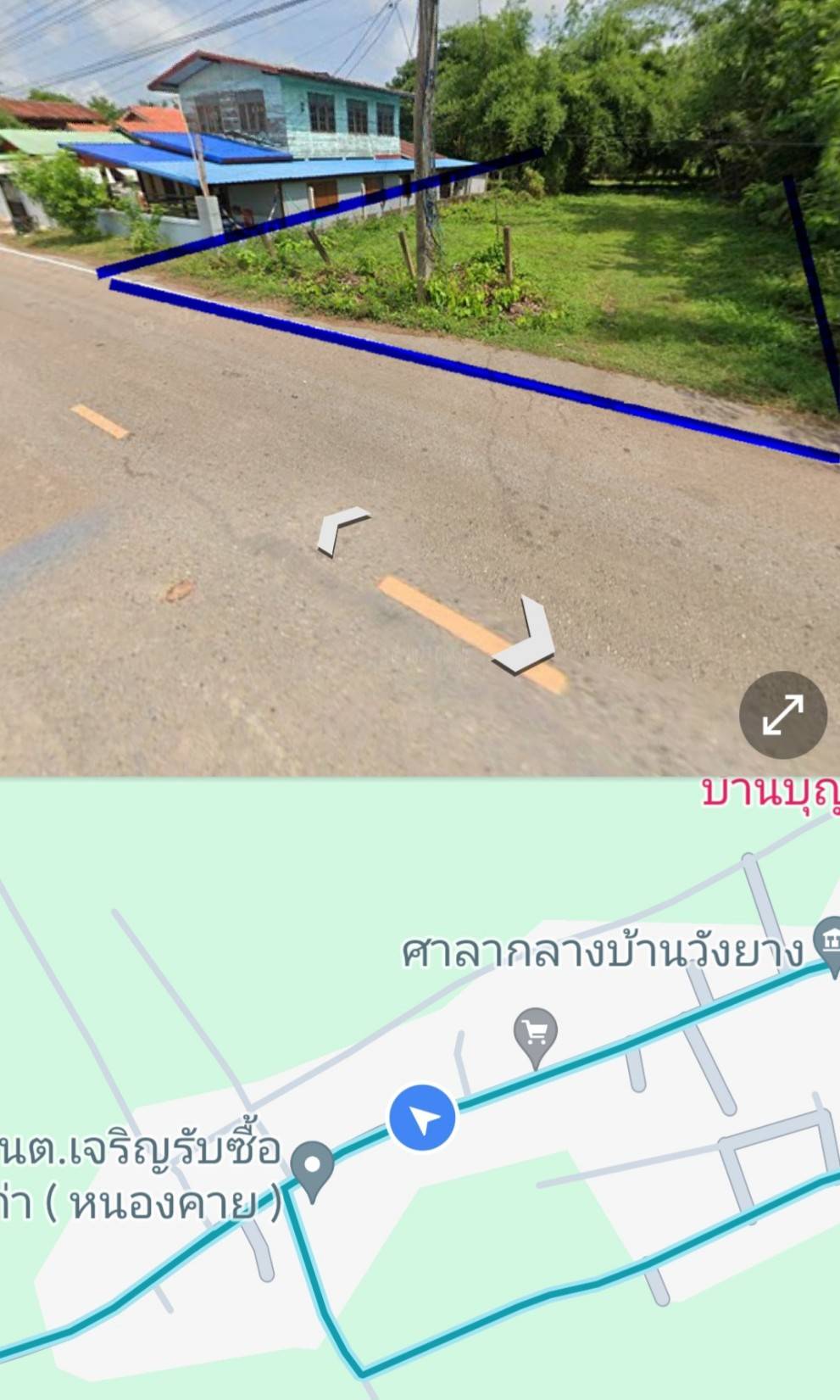Tap the blue Street View position marker
840x1400 pixels.
422,1118
